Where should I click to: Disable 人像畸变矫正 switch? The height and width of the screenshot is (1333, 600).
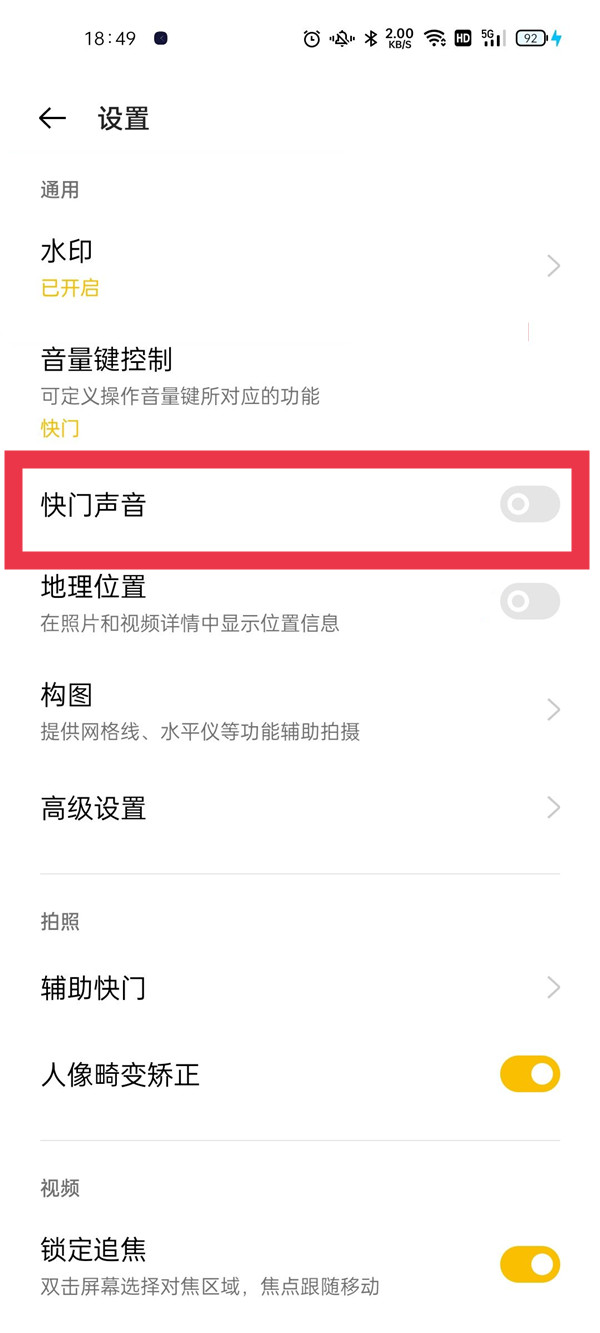pyautogui.click(x=530, y=1075)
